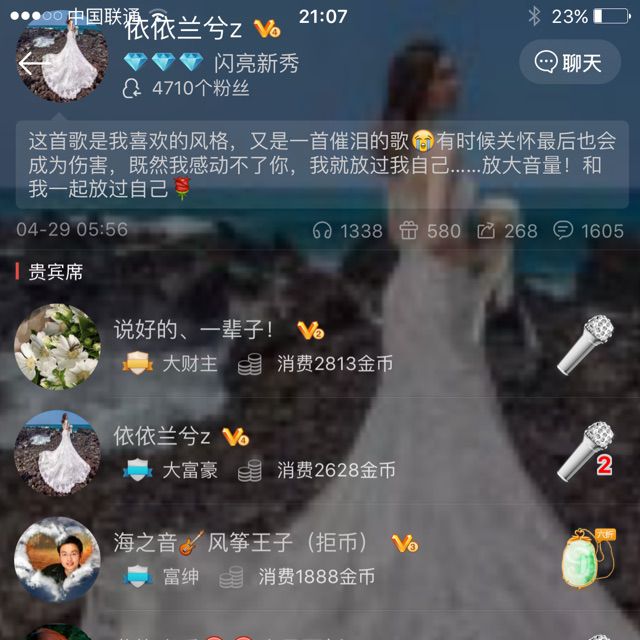The height and width of the screenshot is (640, 640).
Task: Share this song via 268 icon
Action: point(507,231)
